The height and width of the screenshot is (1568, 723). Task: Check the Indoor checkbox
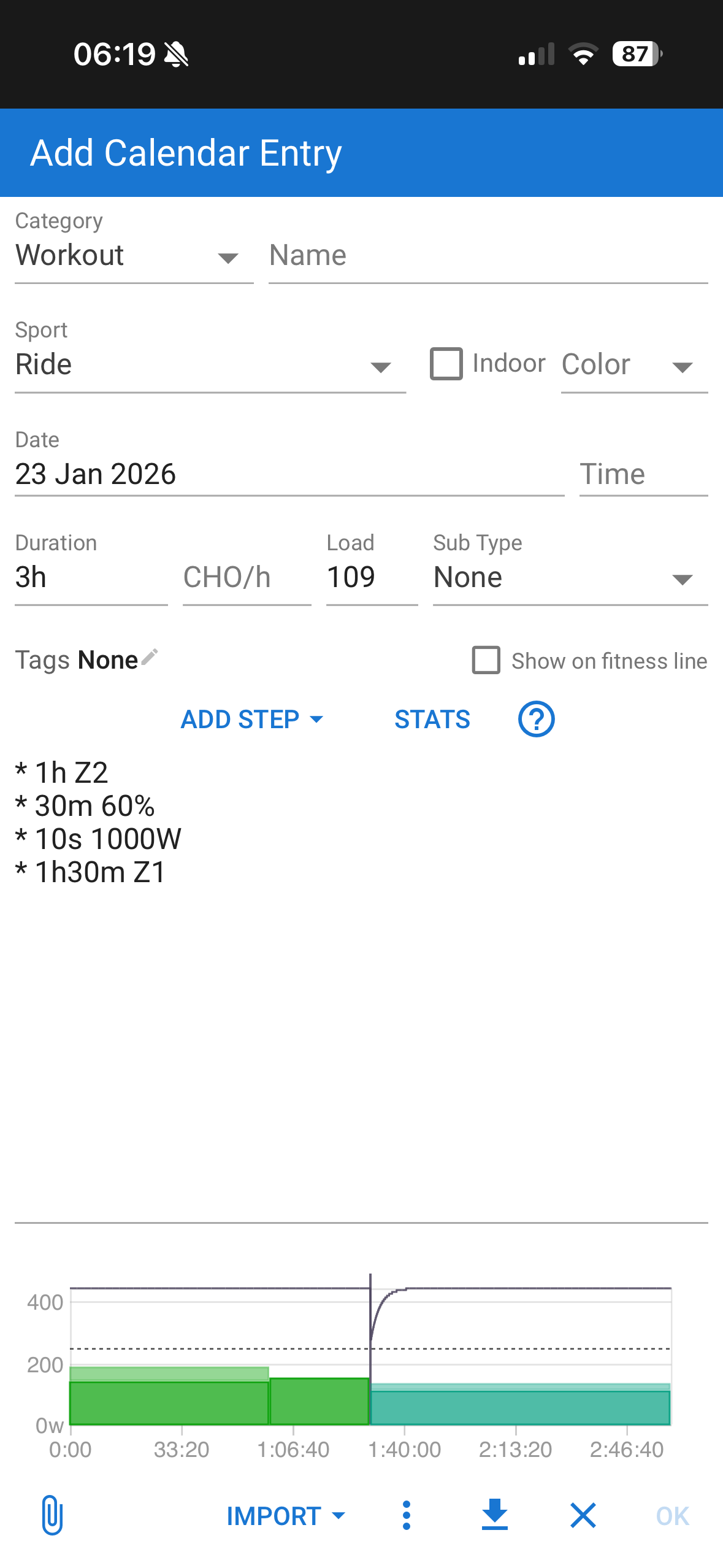(x=446, y=364)
